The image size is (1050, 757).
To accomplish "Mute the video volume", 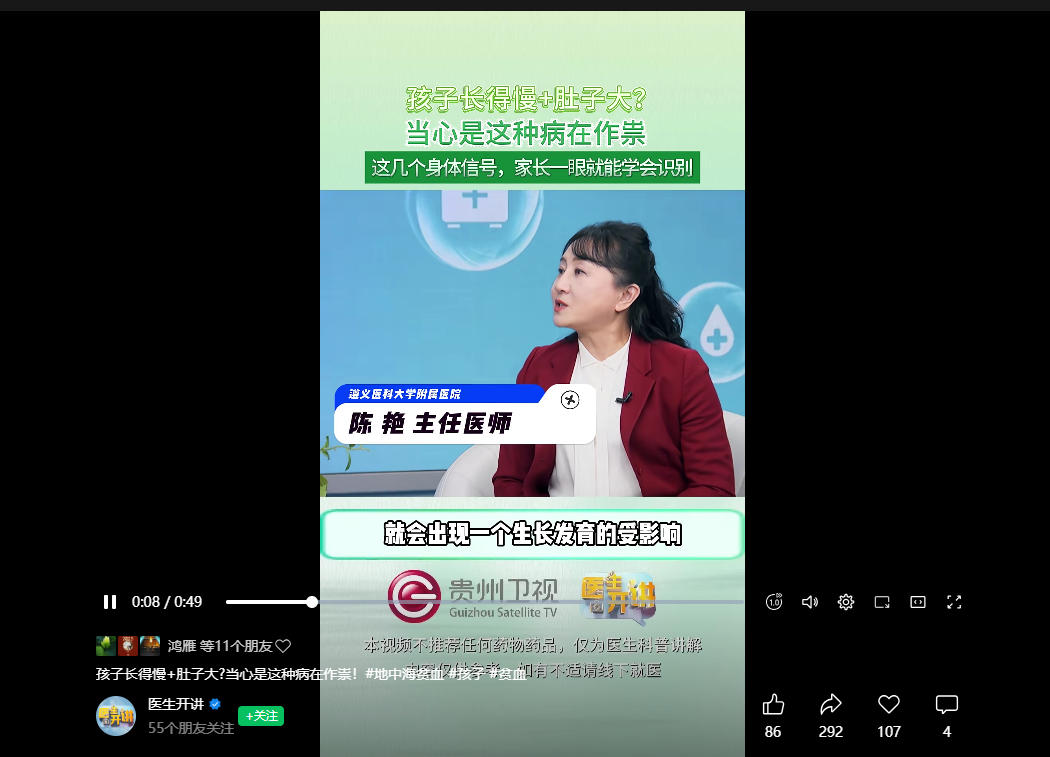I will (810, 602).
